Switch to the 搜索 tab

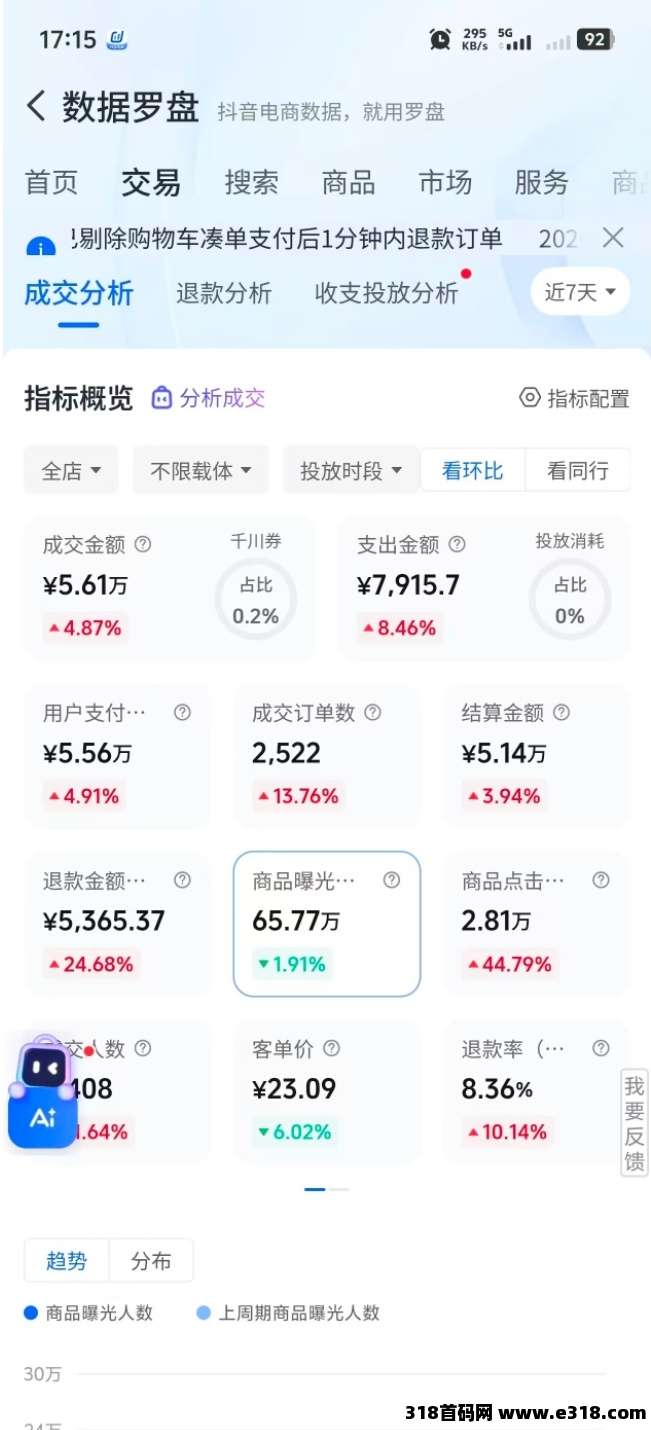tap(251, 183)
